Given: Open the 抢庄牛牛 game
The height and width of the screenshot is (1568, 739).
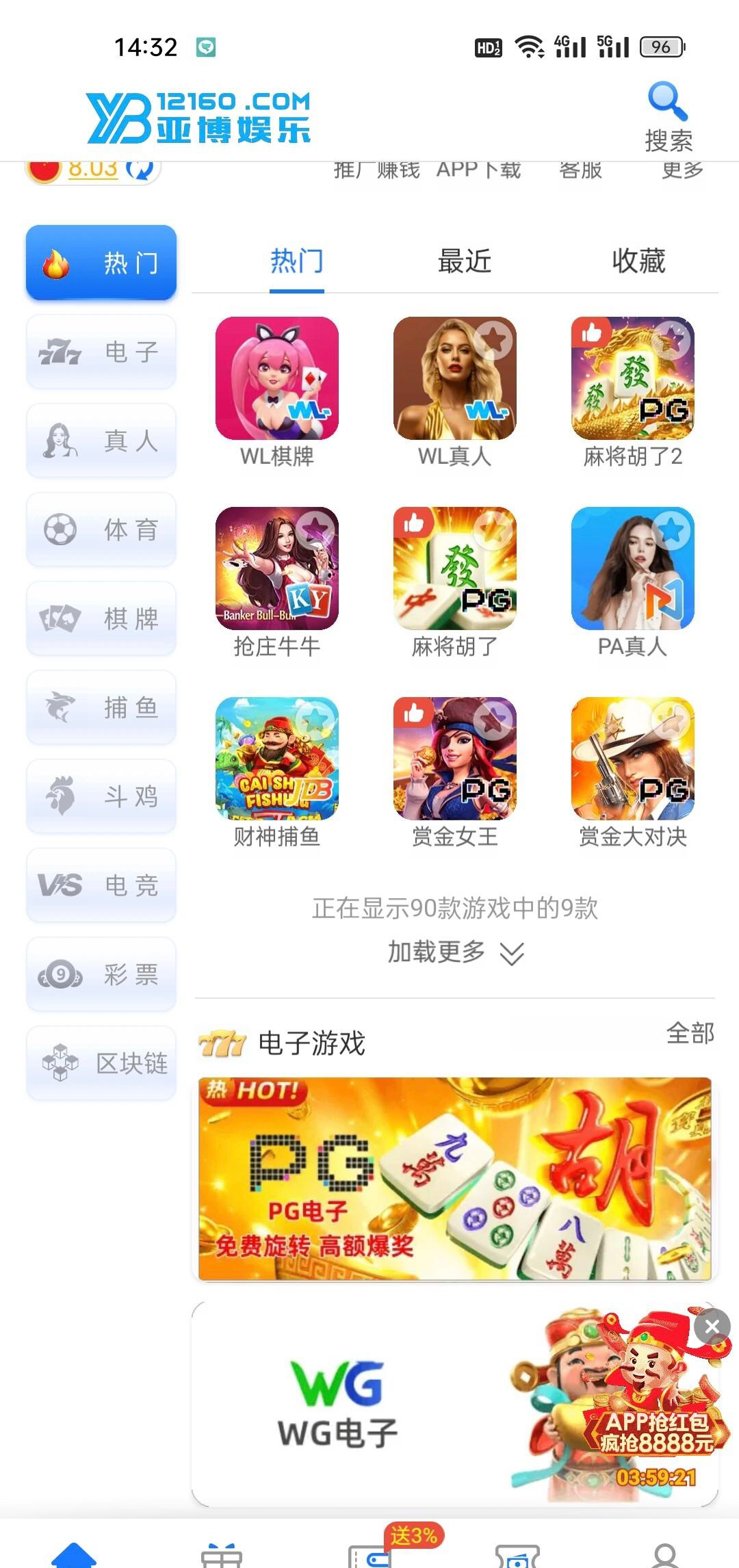Looking at the screenshot, I should point(276,569).
